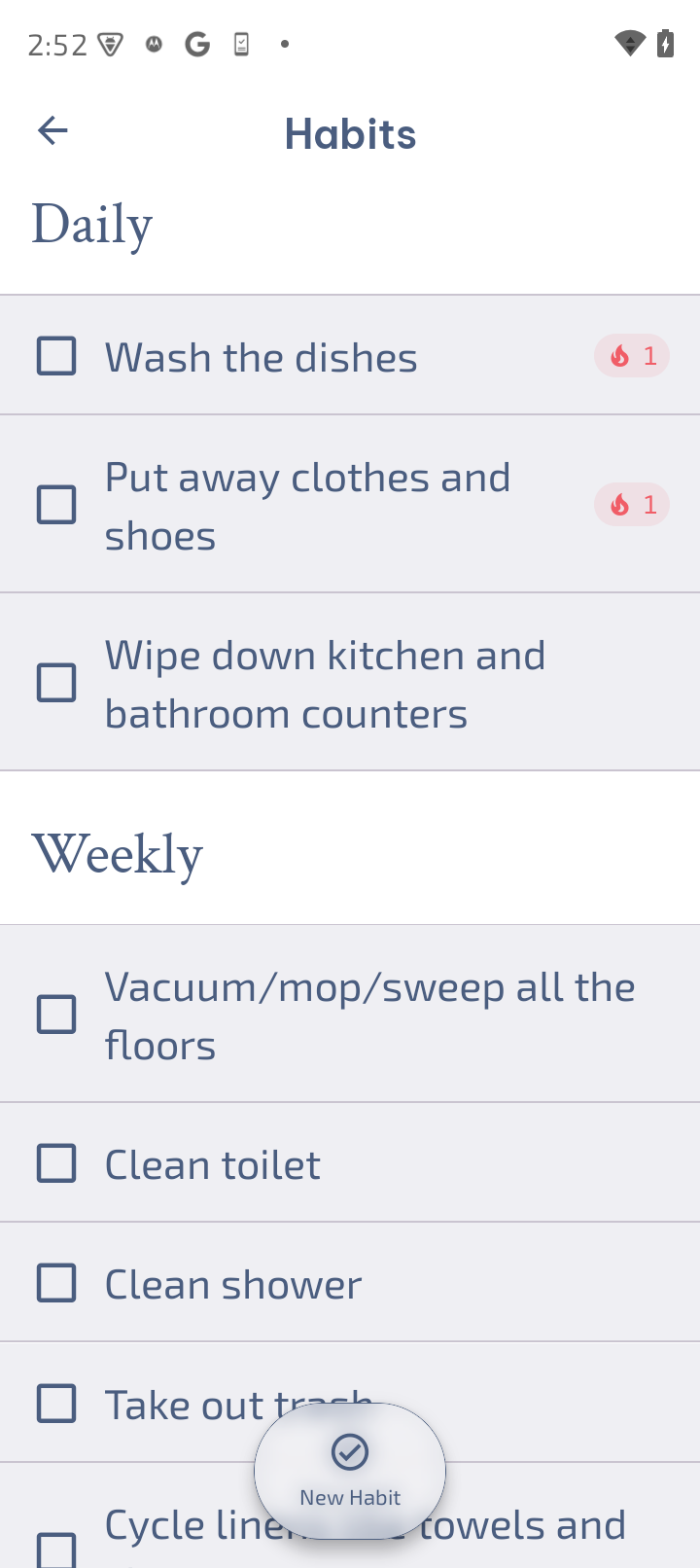The width and height of the screenshot is (700, 1568).
Task: Check off Wash the dishes
Action: (56, 356)
